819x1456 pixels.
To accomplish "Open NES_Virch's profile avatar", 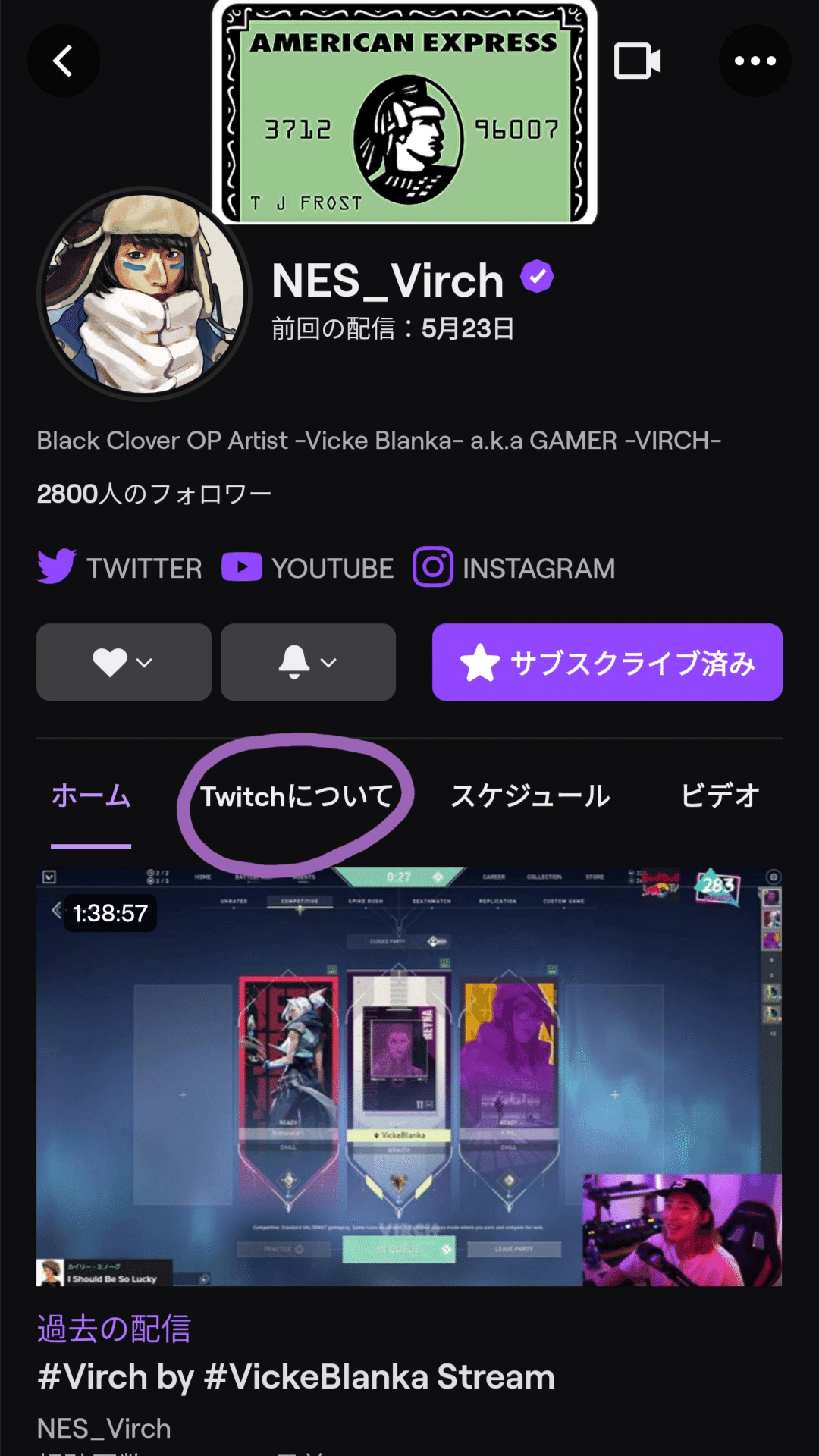I will coord(144,294).
